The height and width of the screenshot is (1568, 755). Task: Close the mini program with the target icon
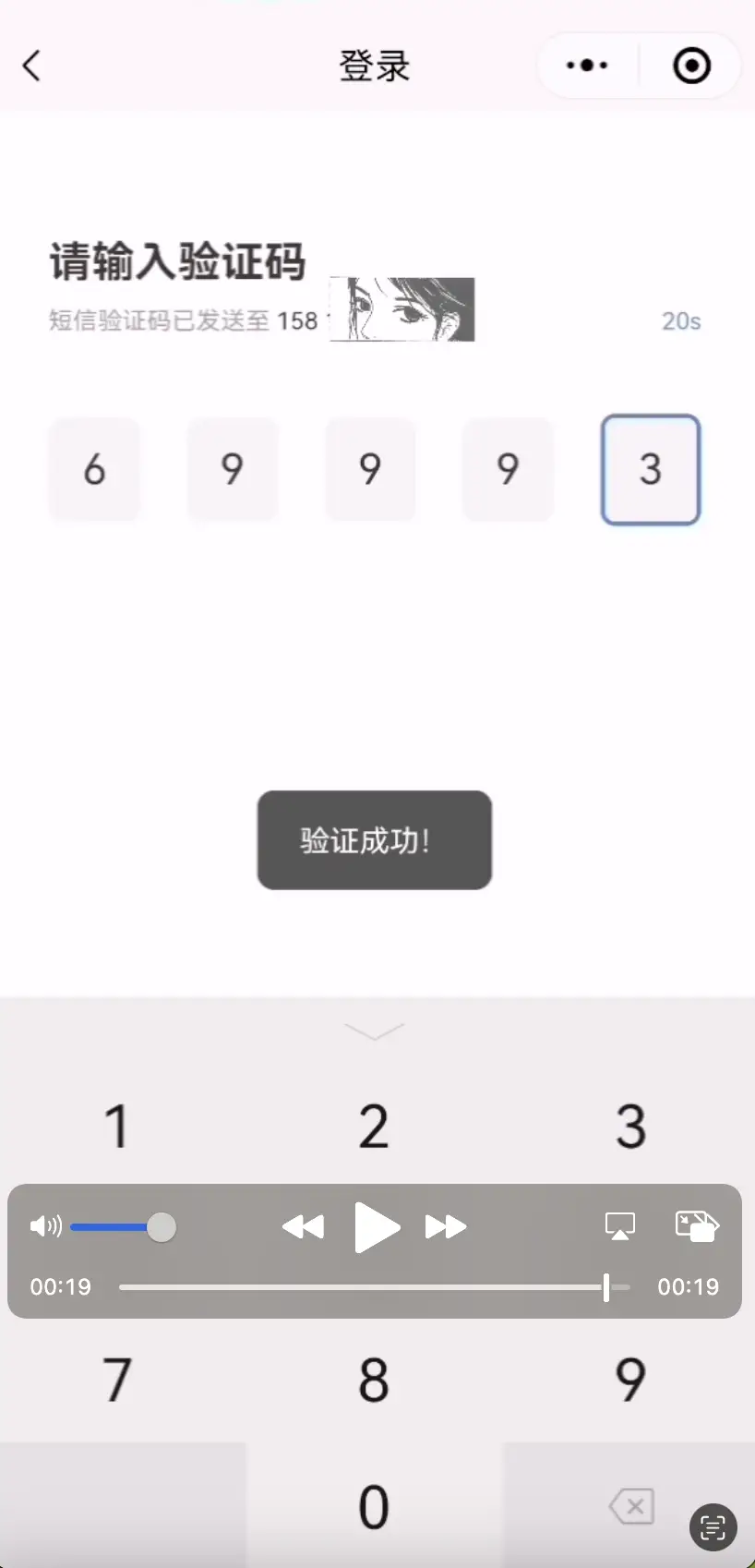point(691,66)
